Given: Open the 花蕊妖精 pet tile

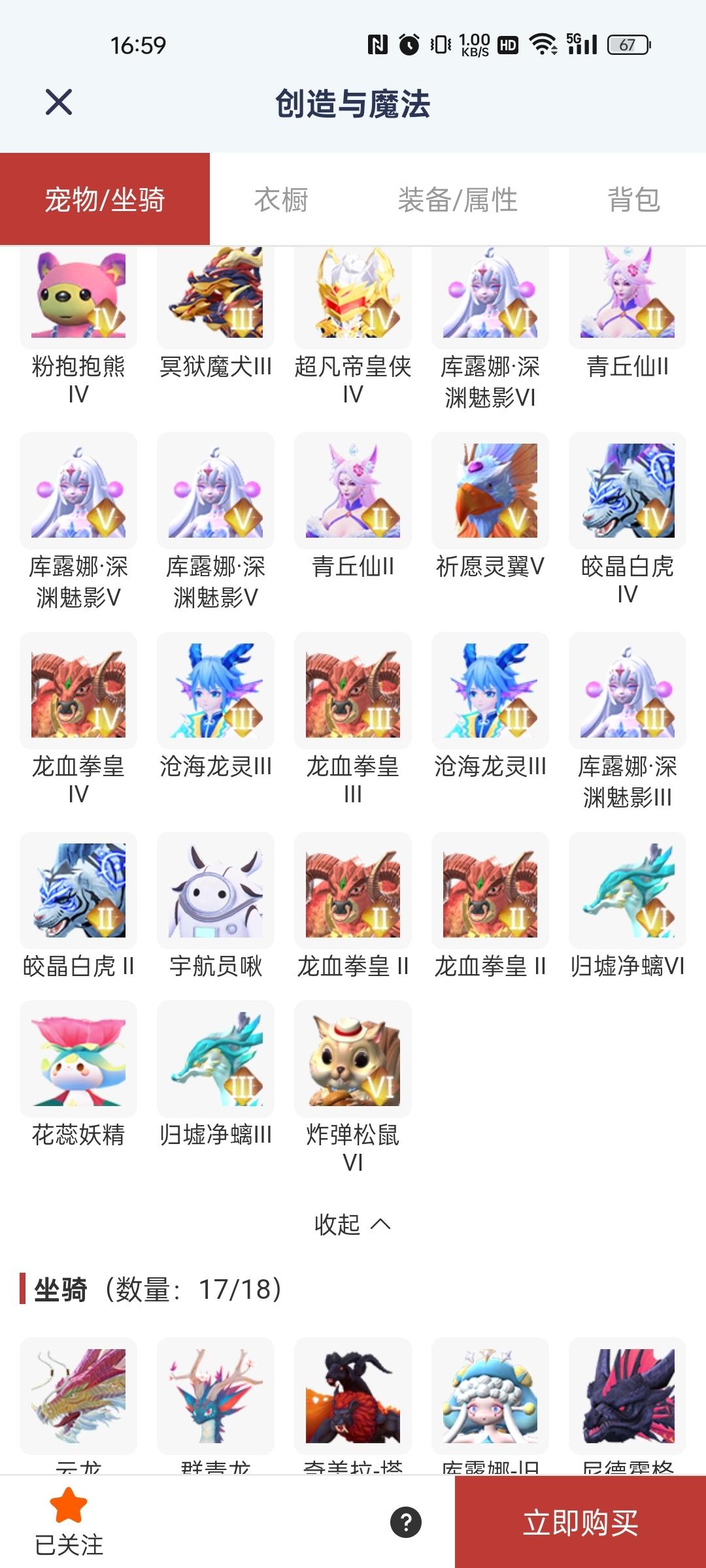Looking at the screenshot, I should (78, 1060).
